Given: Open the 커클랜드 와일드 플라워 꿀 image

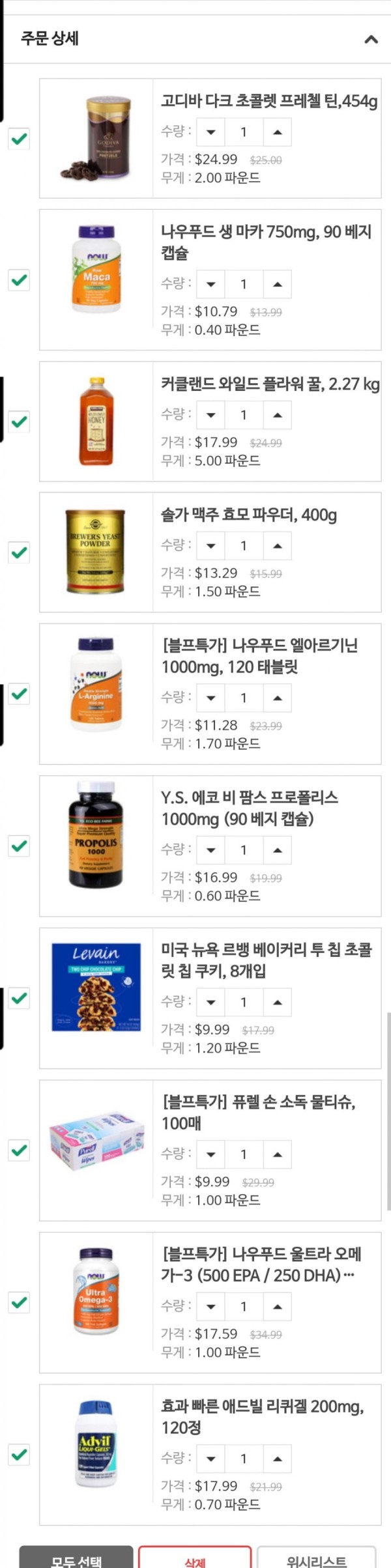Looking at the screenshot, I should pos(96,421).
